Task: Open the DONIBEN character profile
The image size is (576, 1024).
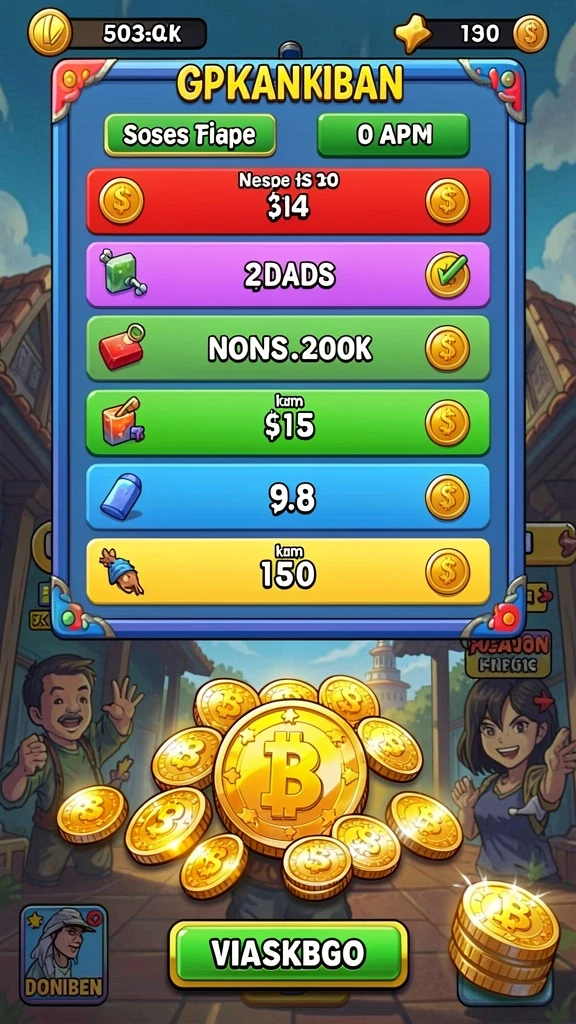Action: point(63,954)
